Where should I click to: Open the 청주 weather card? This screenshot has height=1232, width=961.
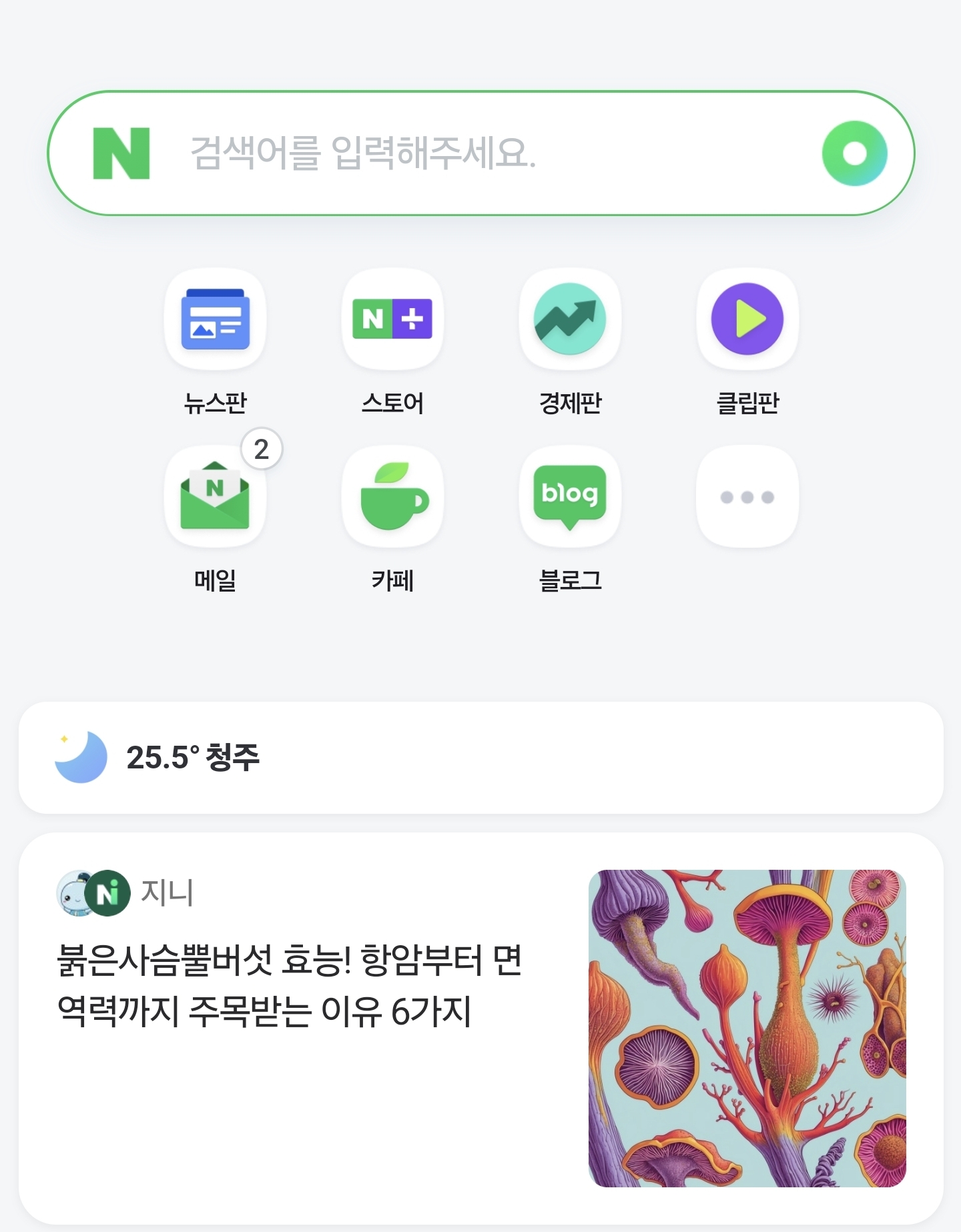(x=480, y=757)
